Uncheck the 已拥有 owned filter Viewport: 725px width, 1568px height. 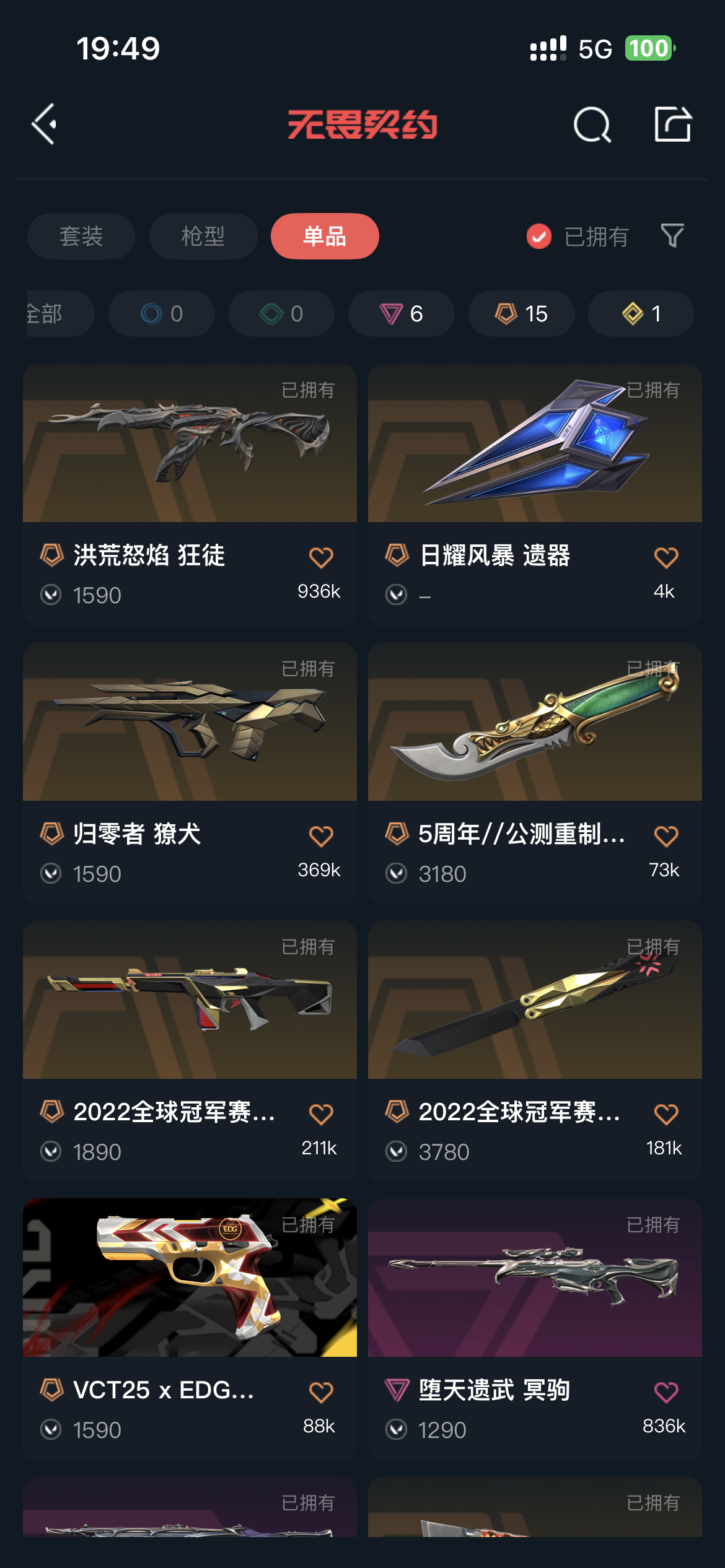539,236
